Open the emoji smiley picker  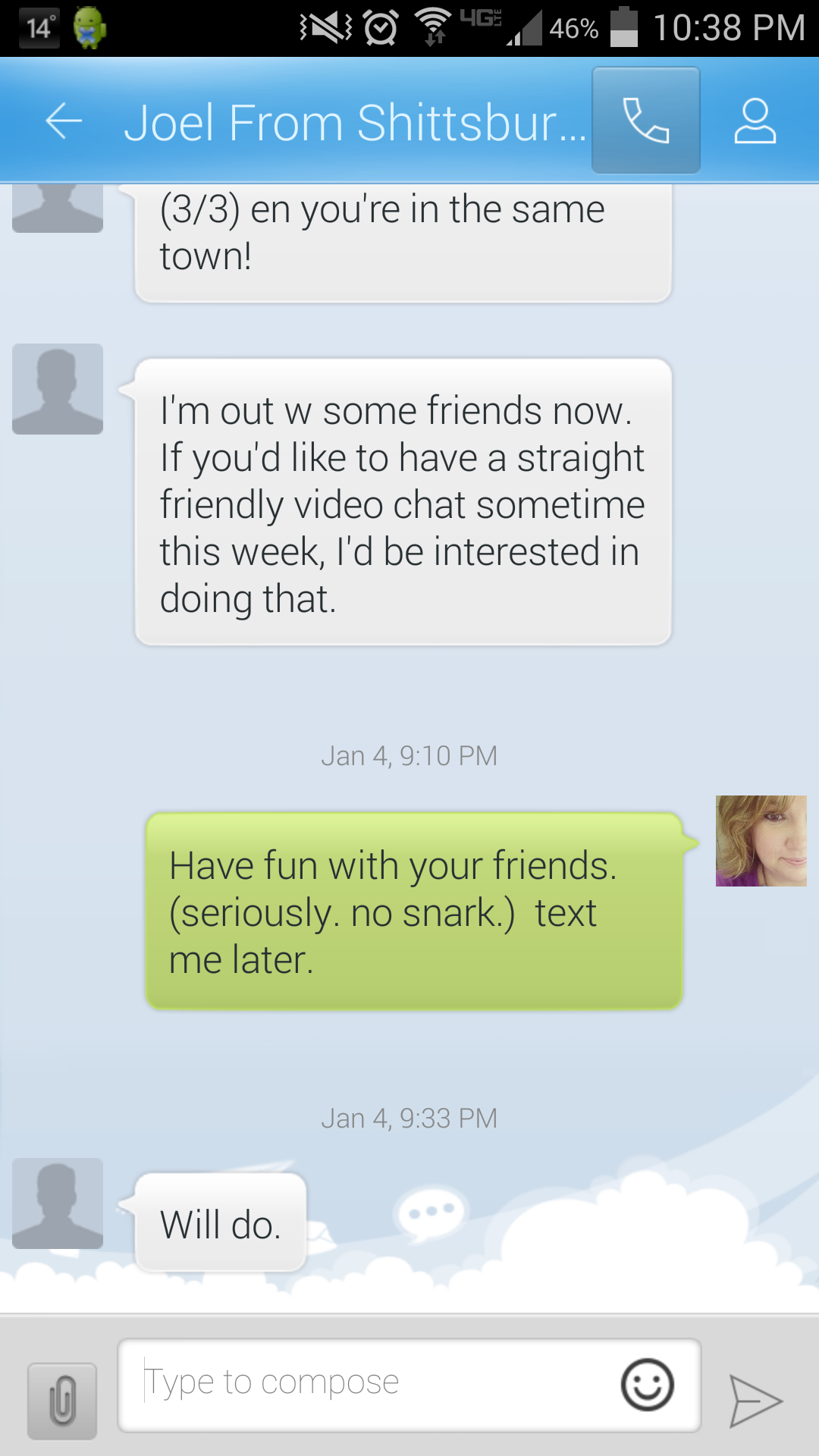pyautogui.click(x=647, y=1385)
